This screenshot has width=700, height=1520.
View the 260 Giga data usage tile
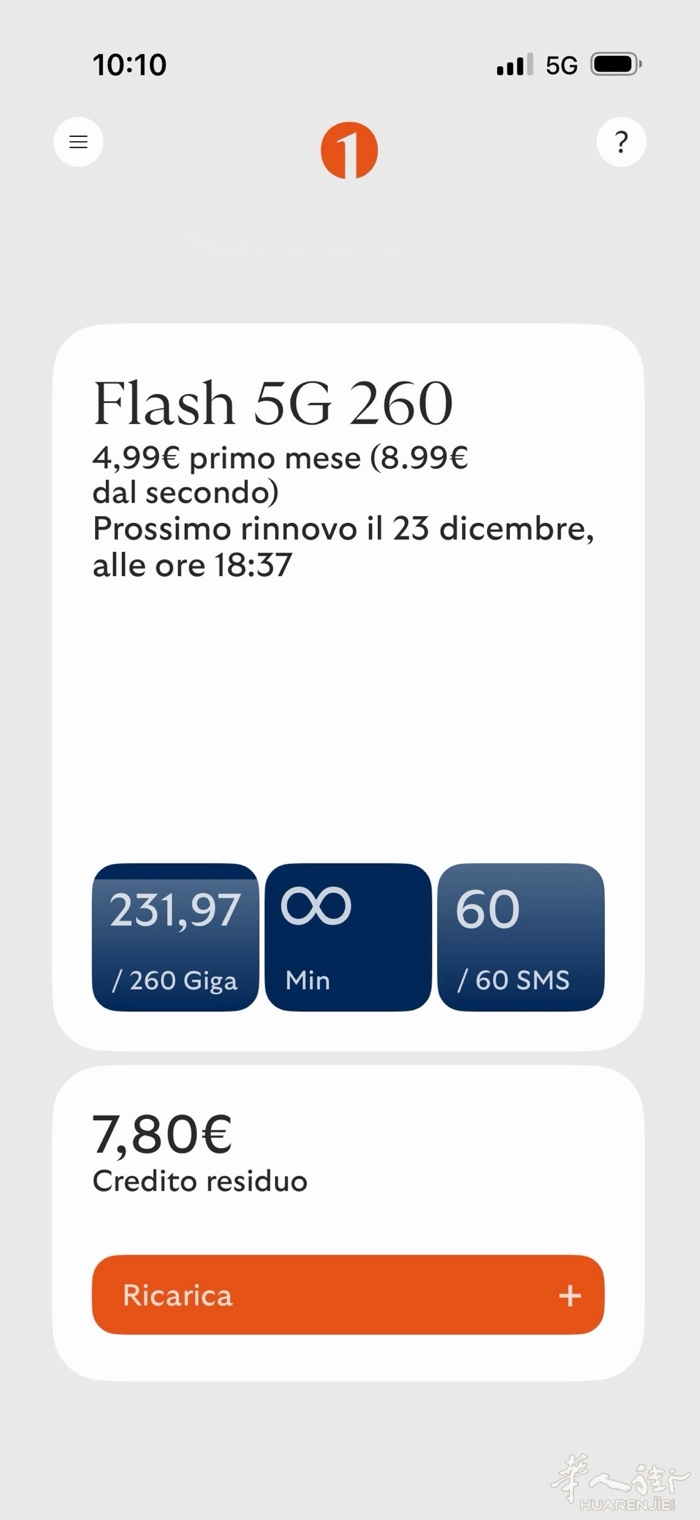(x=175, y=937)
